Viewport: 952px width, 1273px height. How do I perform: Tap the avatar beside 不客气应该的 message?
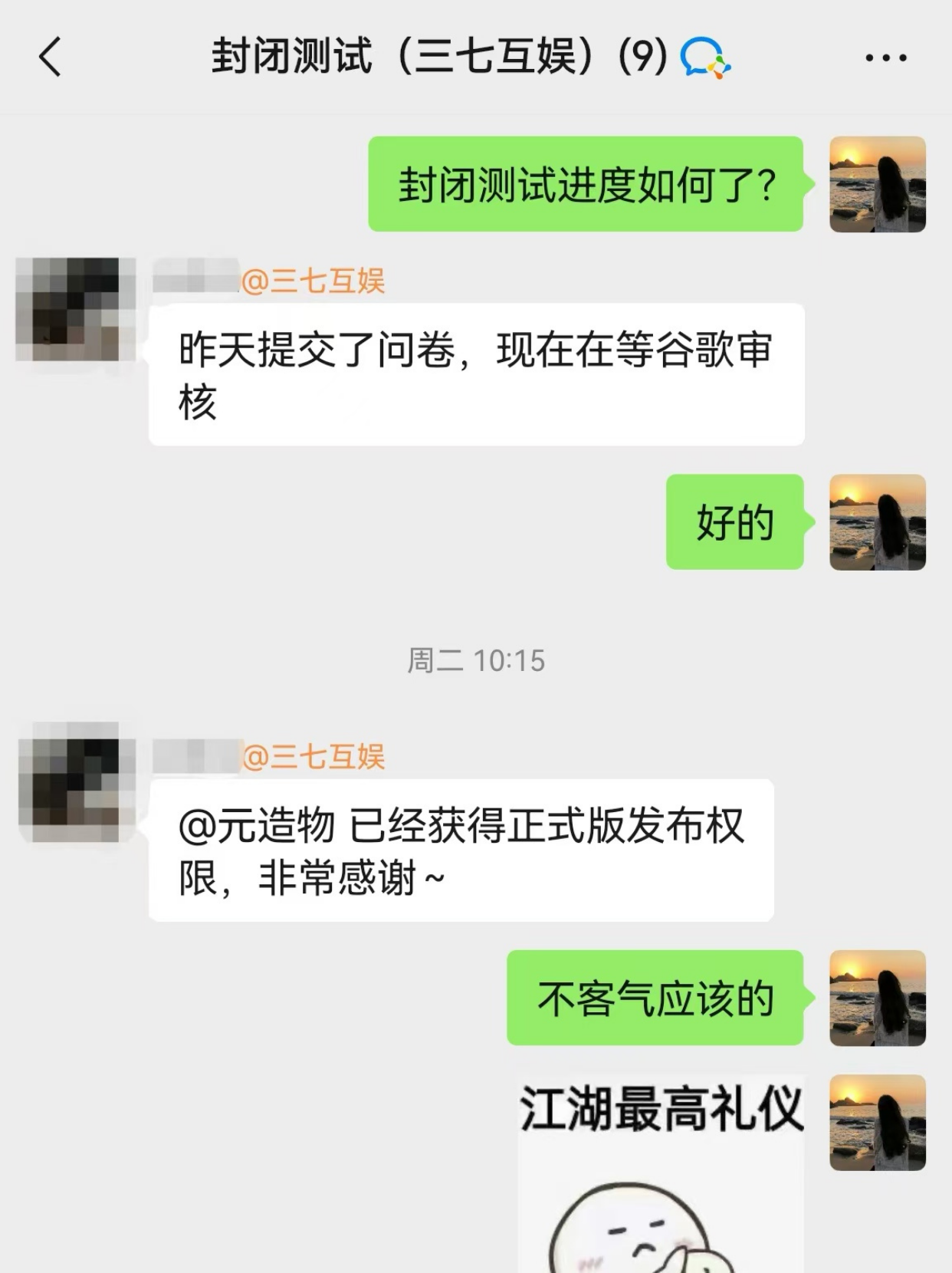pyautogui.click(x=878, y=998)
